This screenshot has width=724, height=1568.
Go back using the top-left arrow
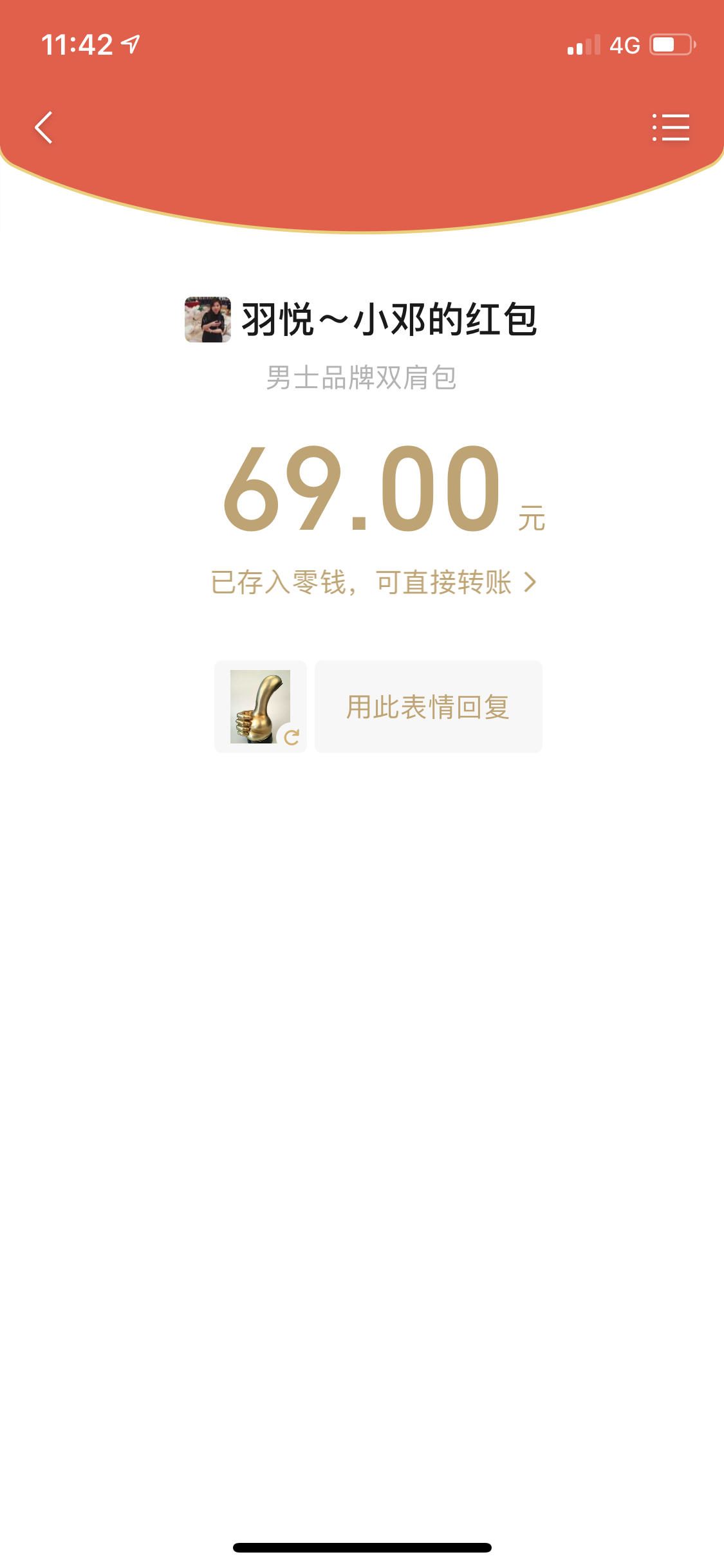pos(43,127)
